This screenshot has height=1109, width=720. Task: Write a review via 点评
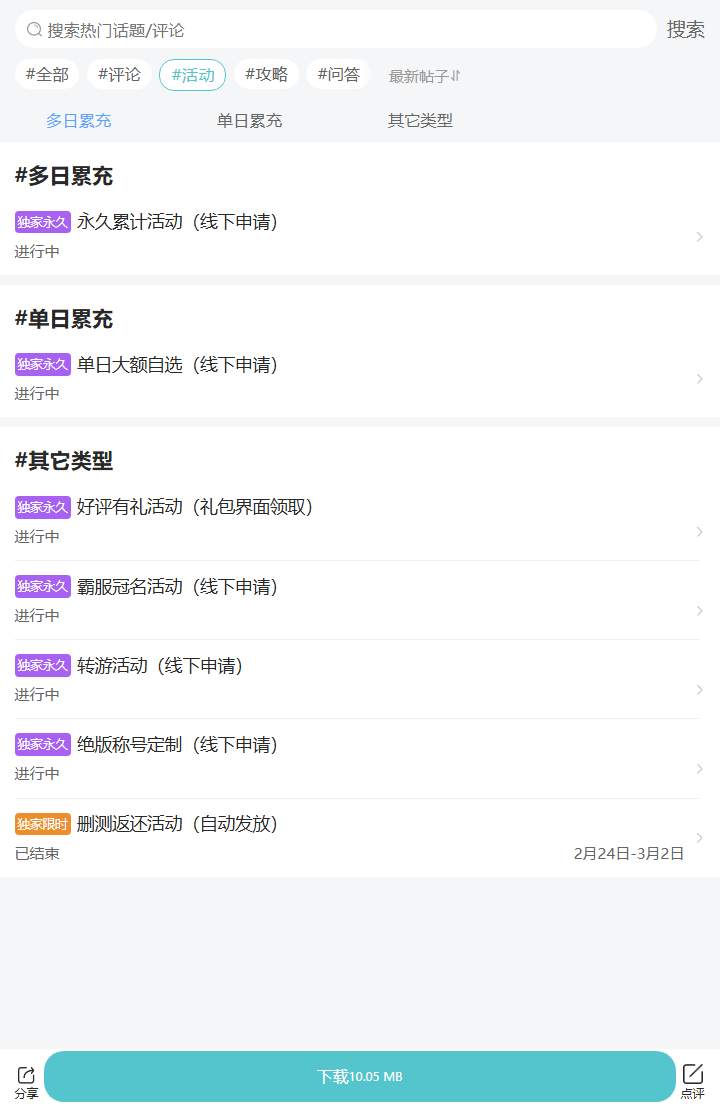692,1081
